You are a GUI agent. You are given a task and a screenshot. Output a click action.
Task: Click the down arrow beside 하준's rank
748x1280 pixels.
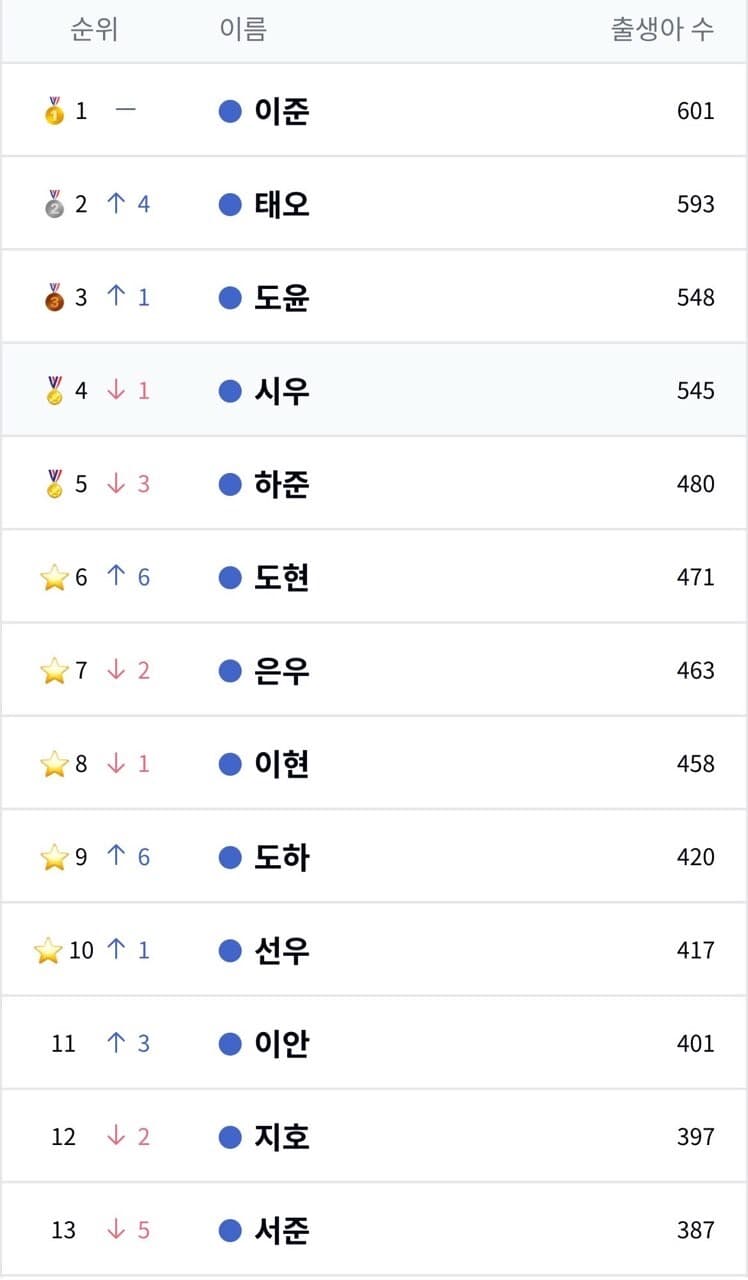click(119, 483)
